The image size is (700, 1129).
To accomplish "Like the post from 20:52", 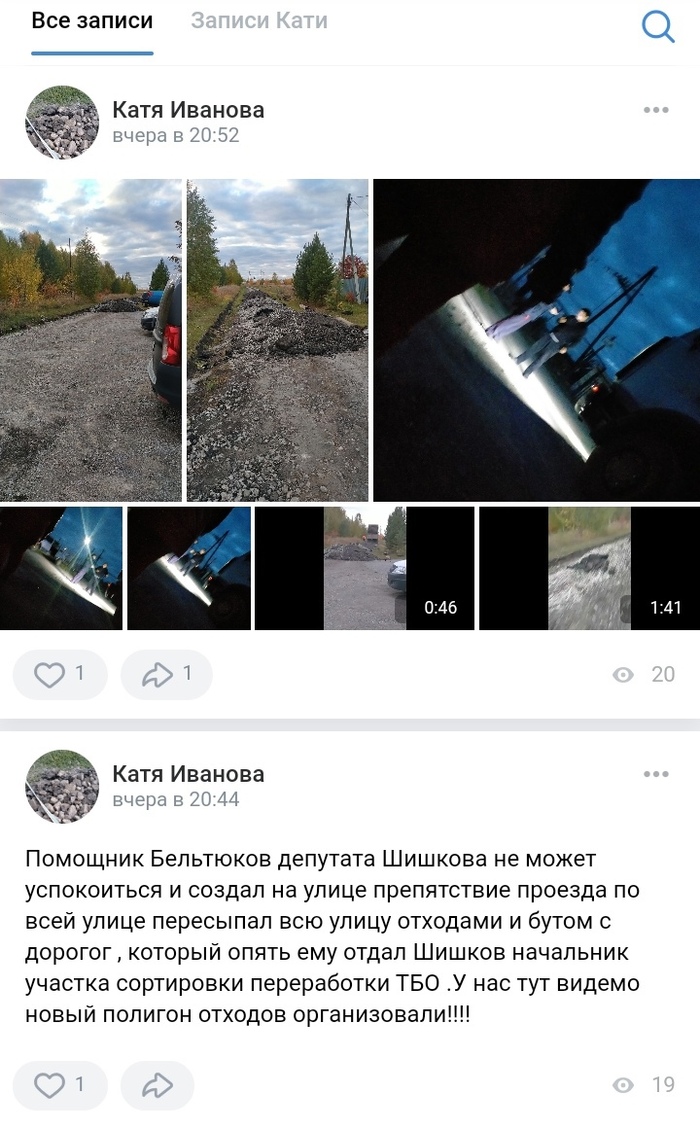I will click(60, 674).
